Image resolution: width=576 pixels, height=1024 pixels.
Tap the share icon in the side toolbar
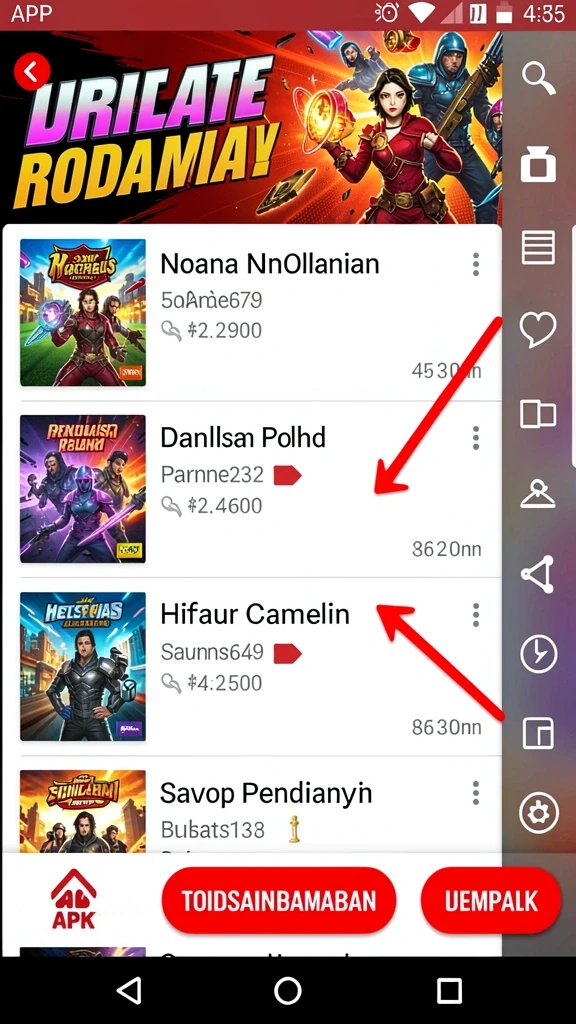click(537, 575)
